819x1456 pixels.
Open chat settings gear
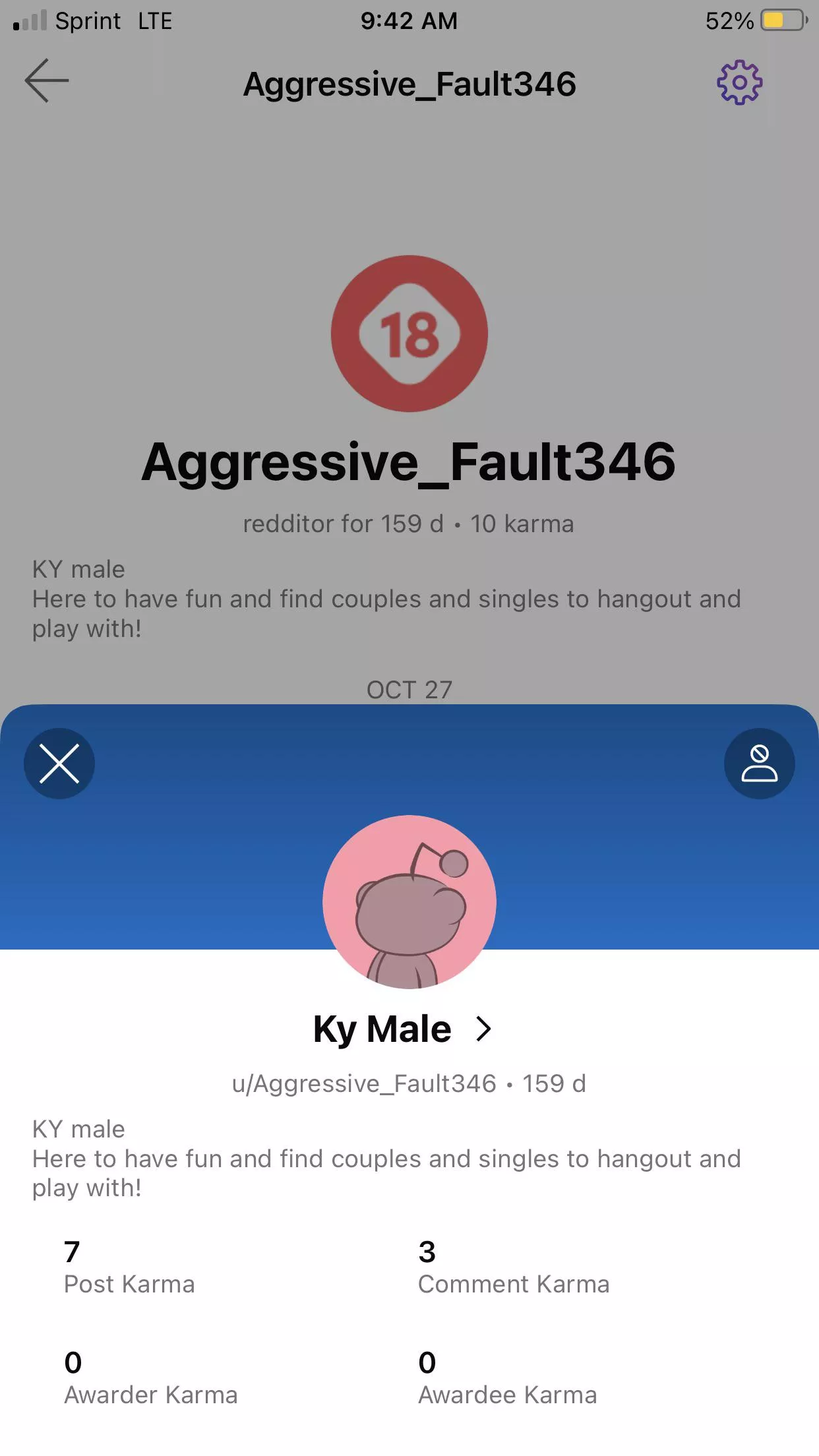(739, 82)
